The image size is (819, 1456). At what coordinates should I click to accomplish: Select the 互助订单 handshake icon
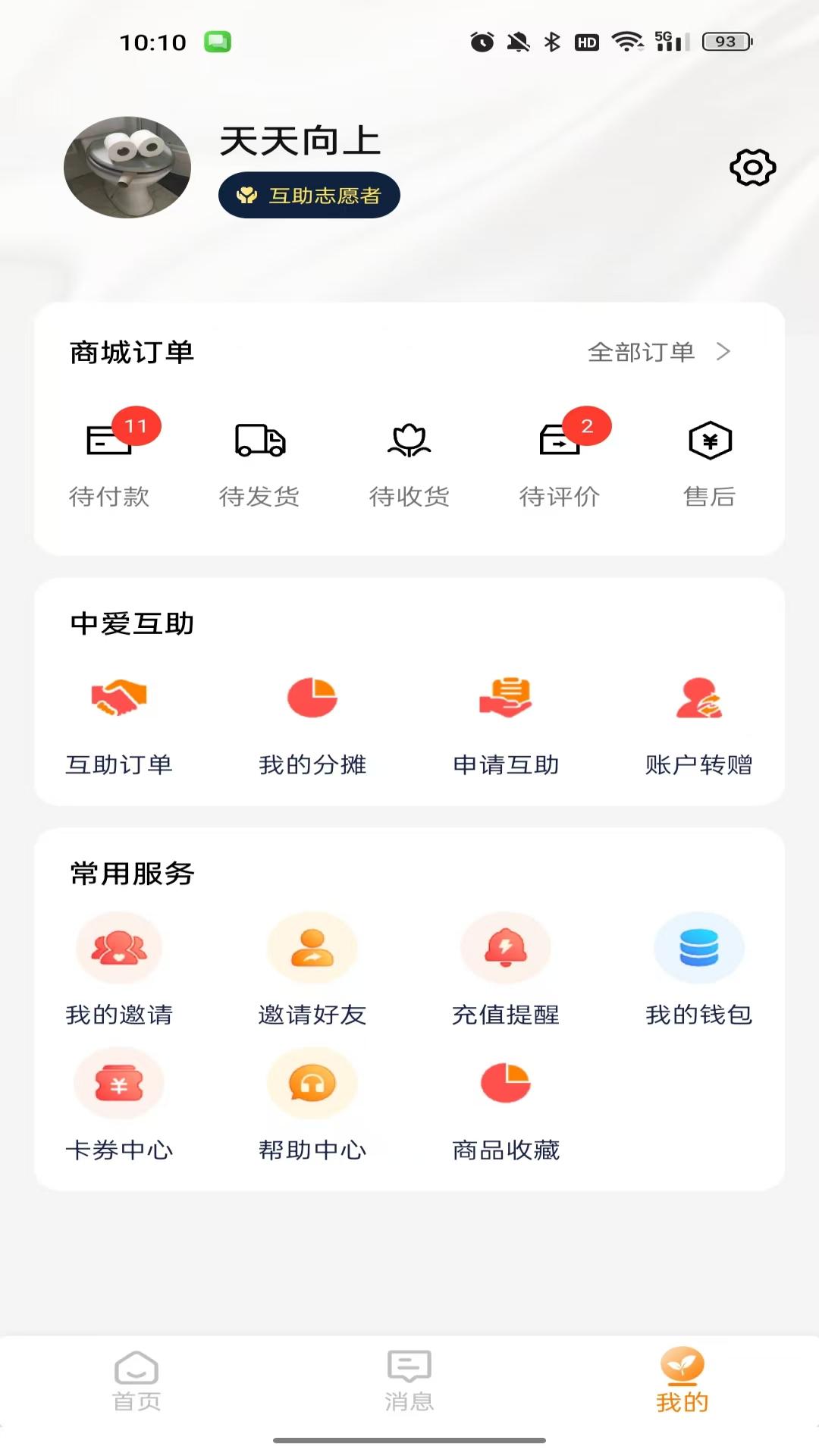pyautogui.click(x=119, y=699)
